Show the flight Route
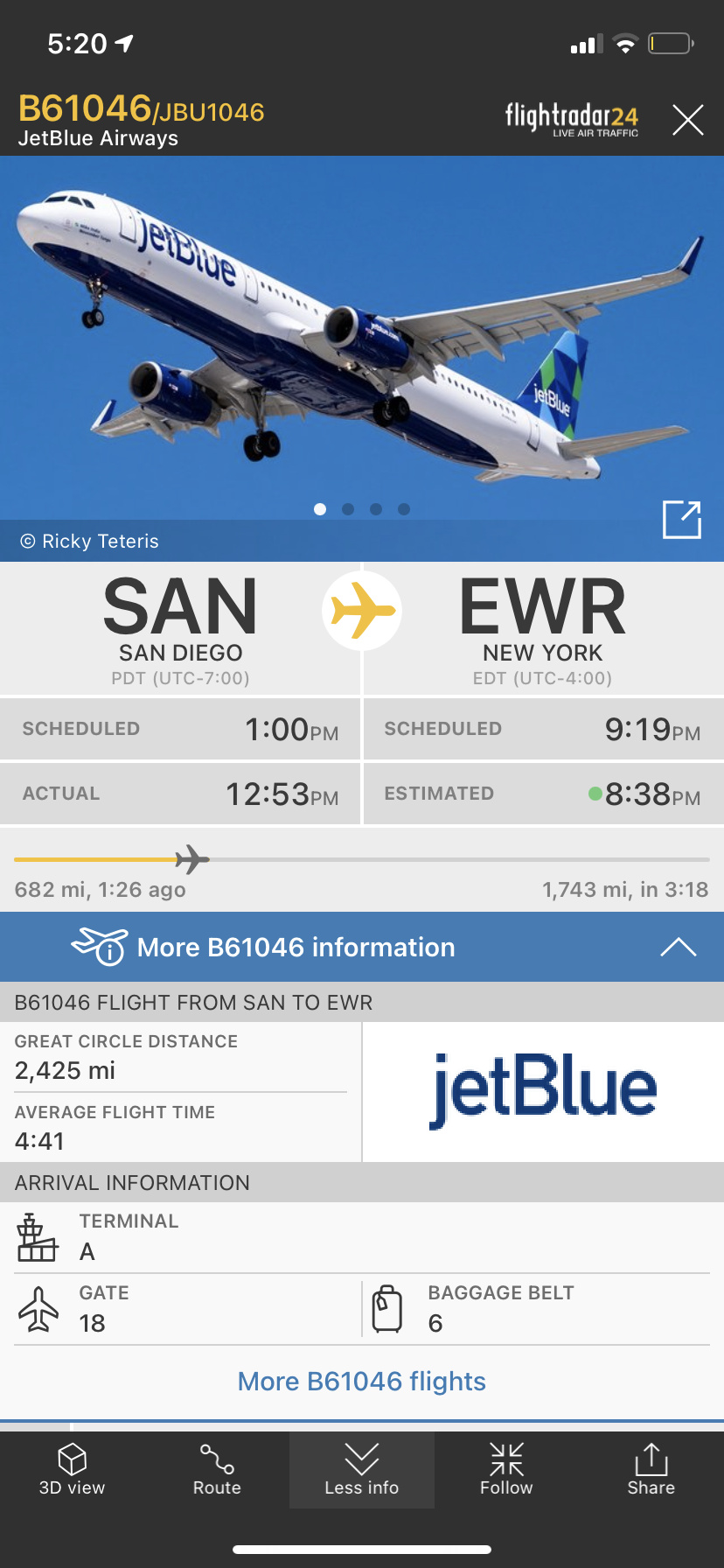This screenshot has height=1568, width=724. [x=217, y=1470]
